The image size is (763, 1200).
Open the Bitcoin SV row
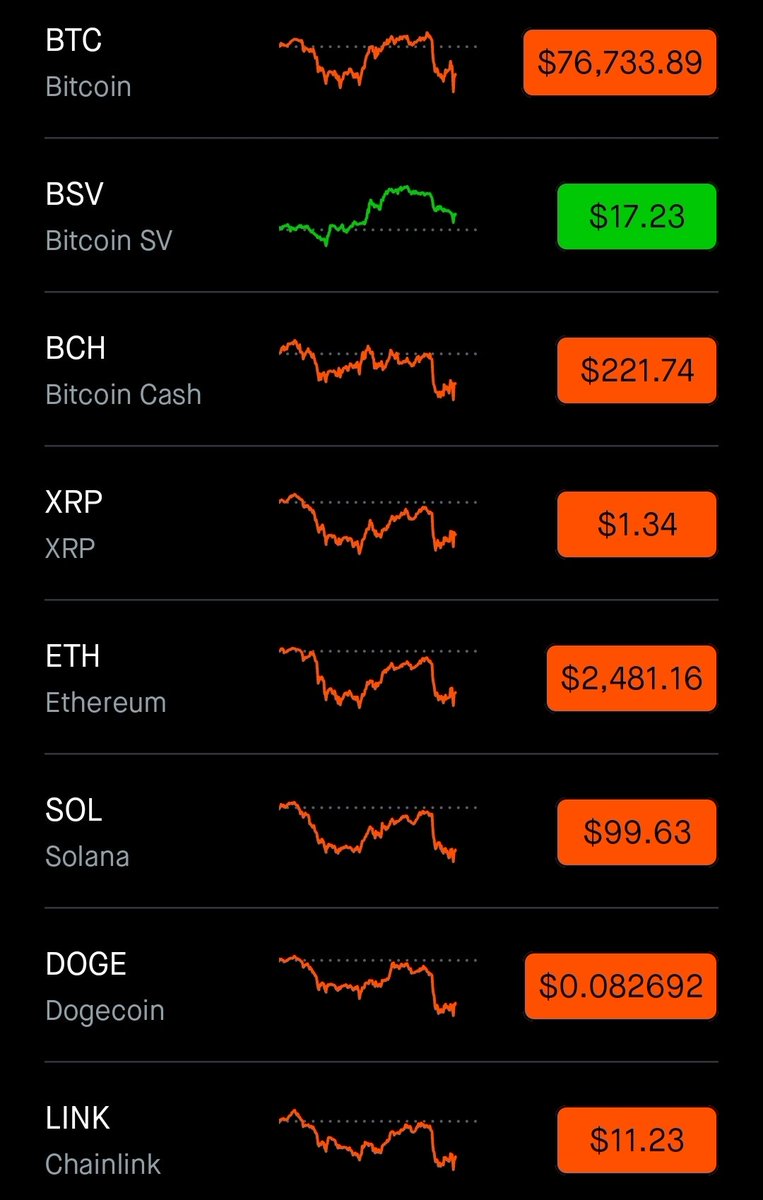coord(381,216)
